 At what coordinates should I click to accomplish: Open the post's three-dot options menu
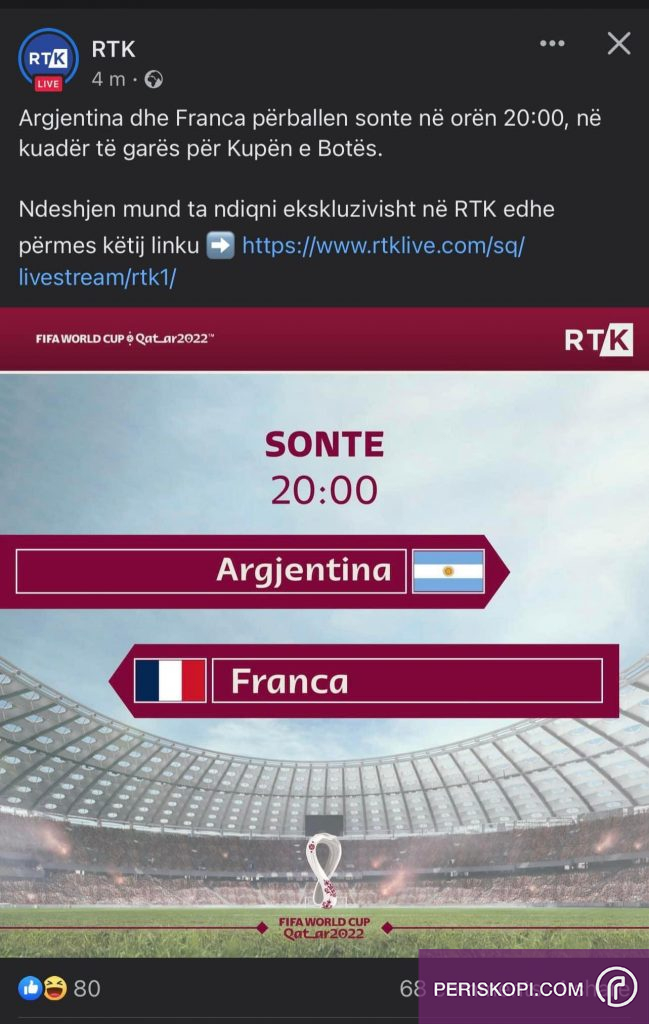(552, 43)
